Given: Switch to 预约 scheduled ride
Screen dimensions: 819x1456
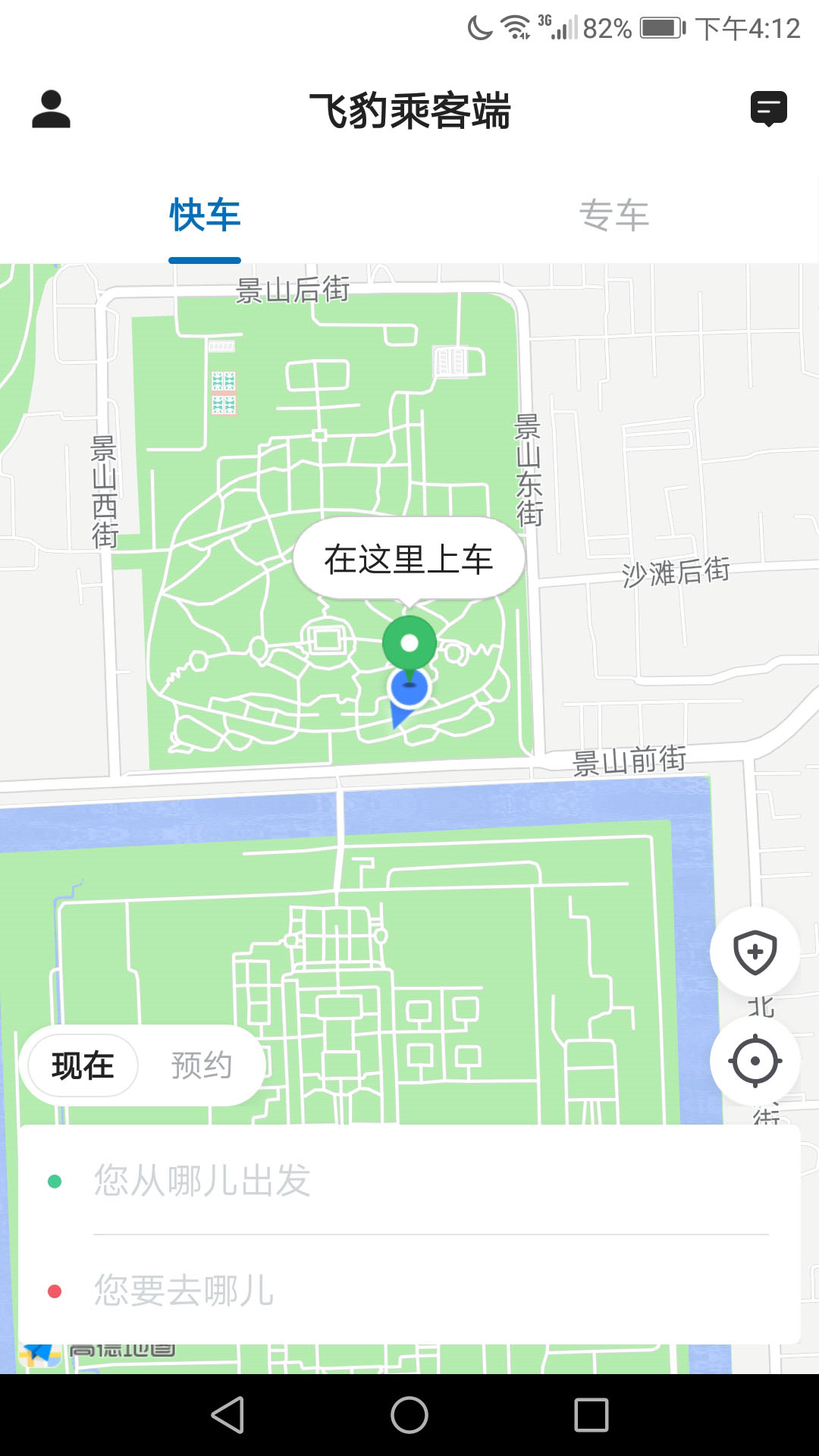Looking at the screenshot, I should coord(201,1065).
